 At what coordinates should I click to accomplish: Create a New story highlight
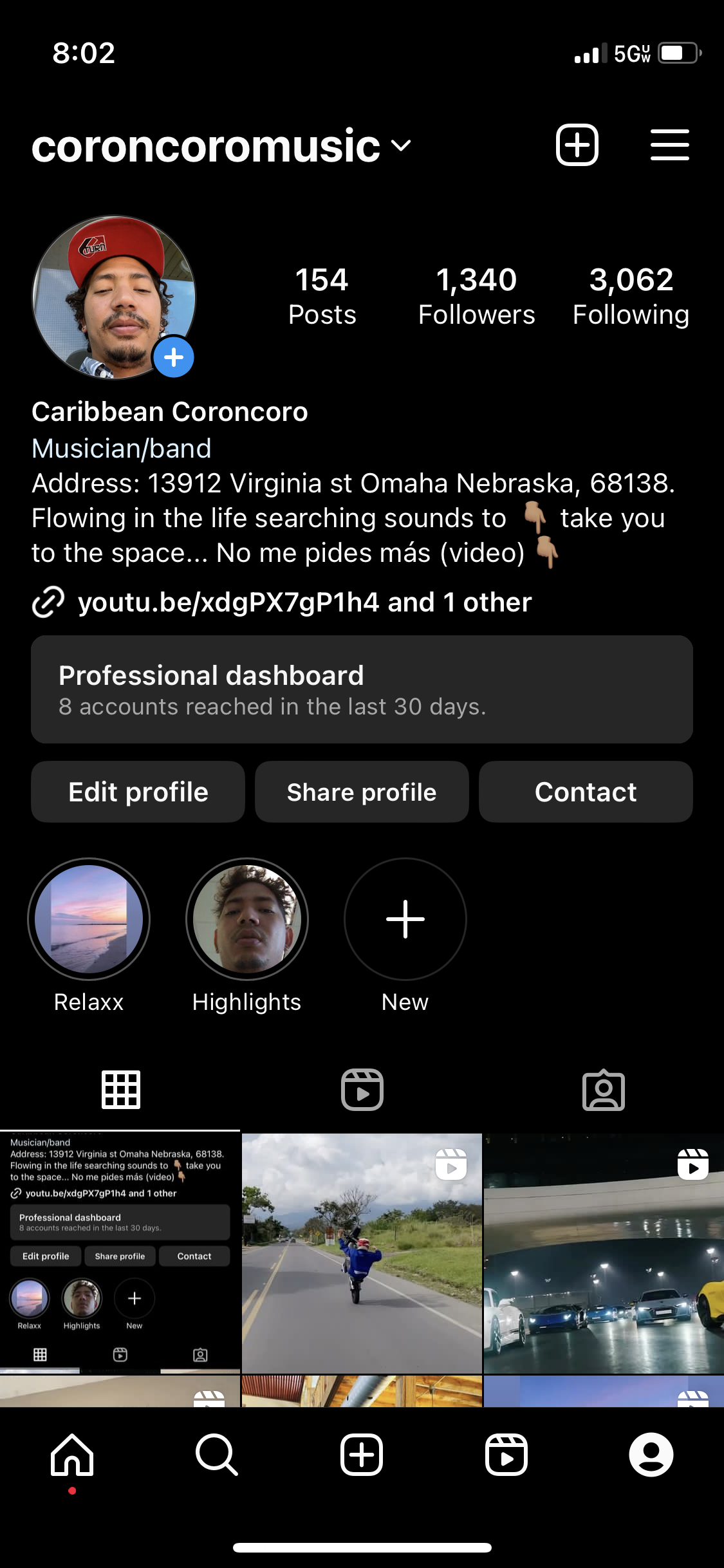405,919
